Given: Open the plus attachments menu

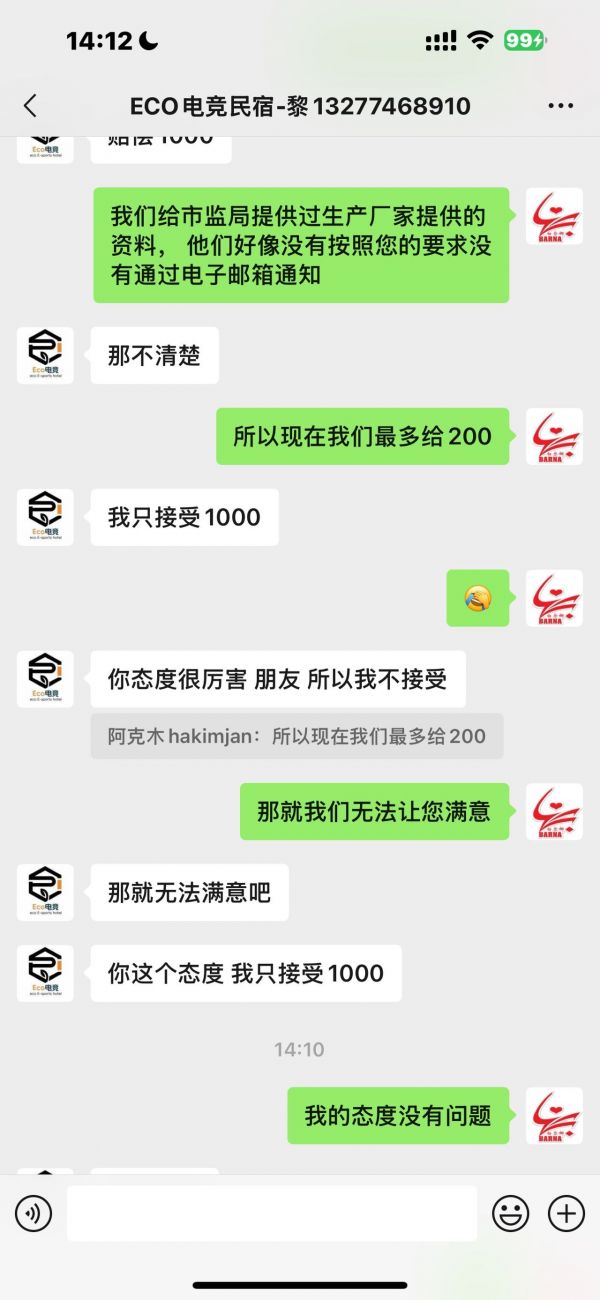Looking at the screenshot, I should [x=566, y=1214].
